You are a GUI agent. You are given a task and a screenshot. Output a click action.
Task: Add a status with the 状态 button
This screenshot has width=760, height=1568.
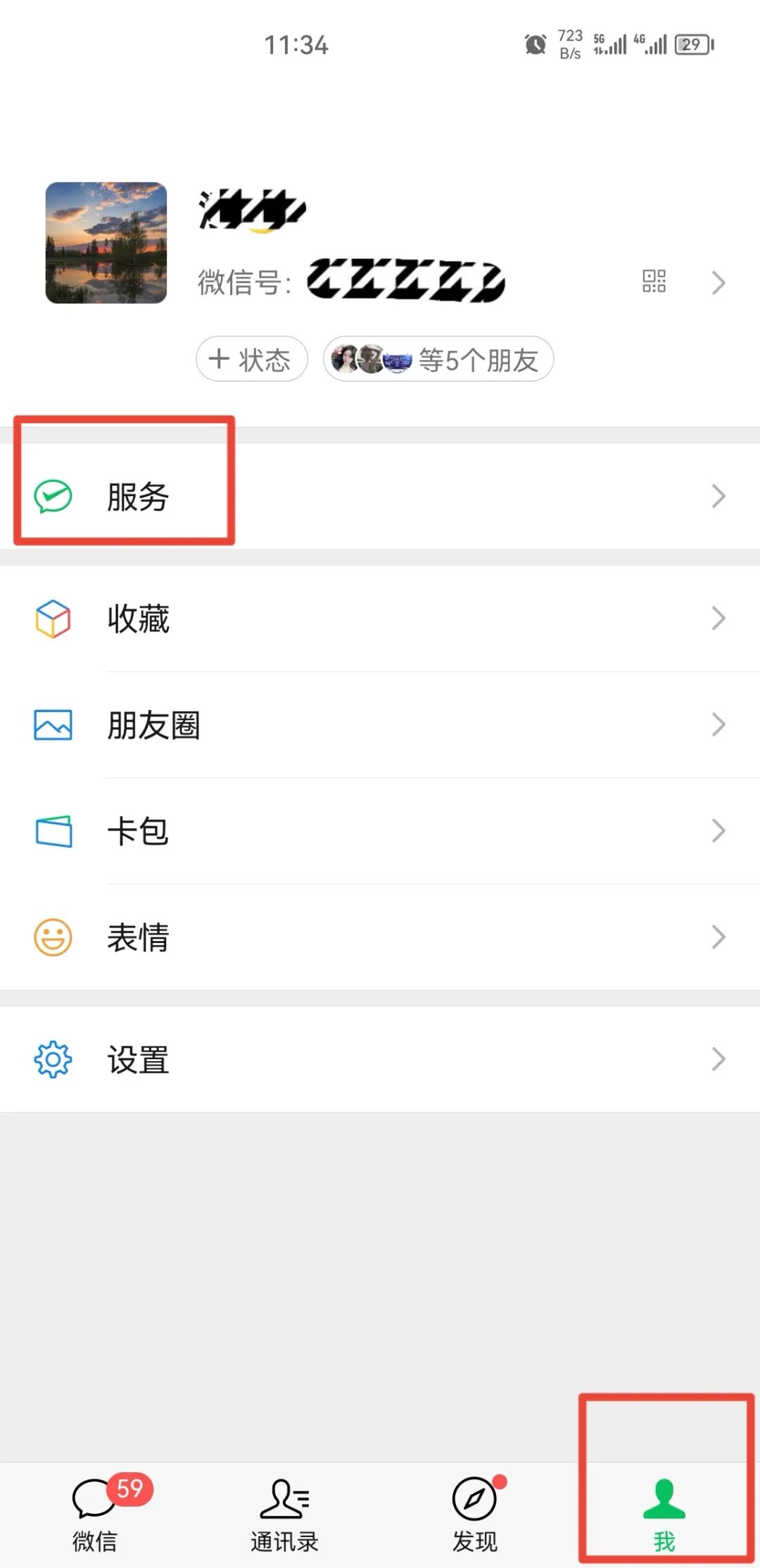(252, 359)
